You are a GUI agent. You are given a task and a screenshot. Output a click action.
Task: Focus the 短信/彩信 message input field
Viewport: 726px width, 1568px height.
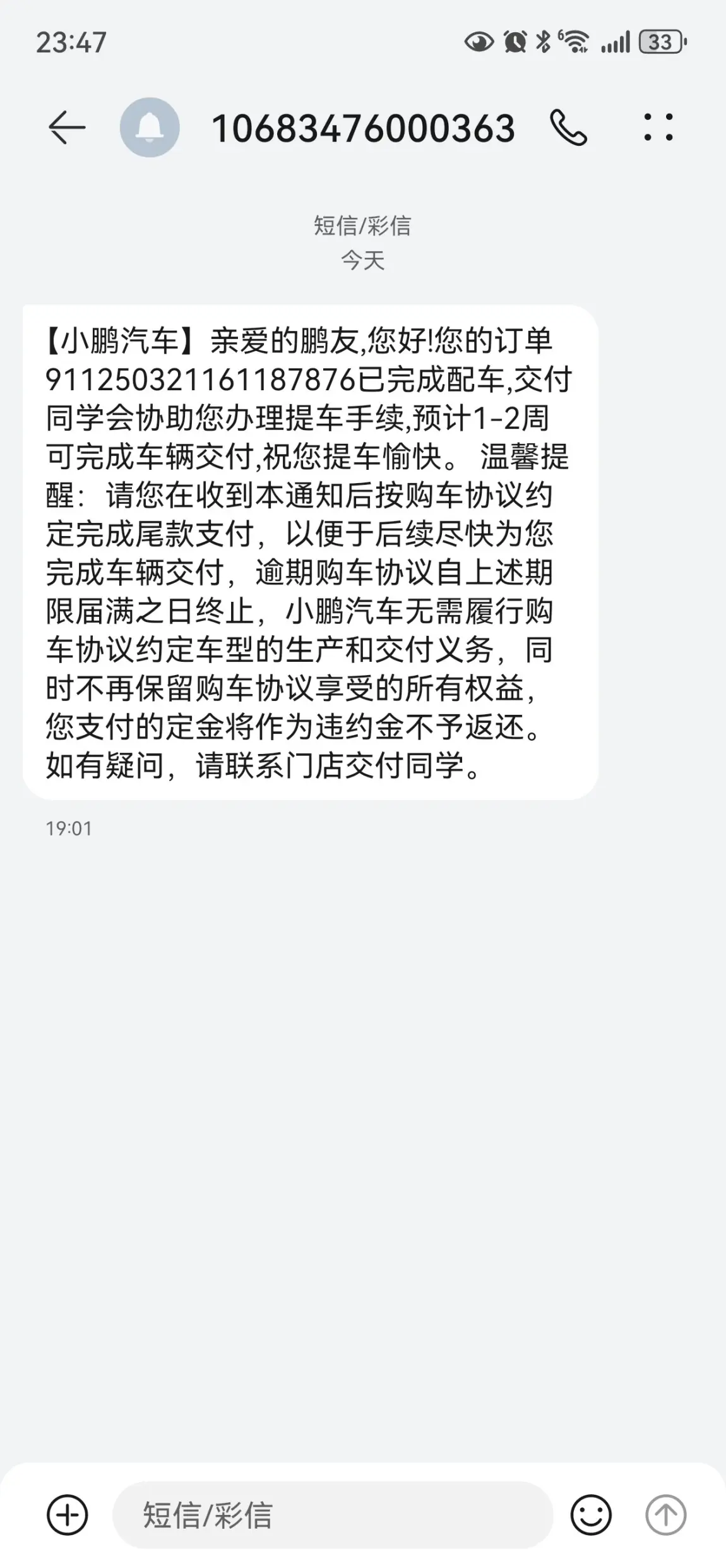[333, 1514]
